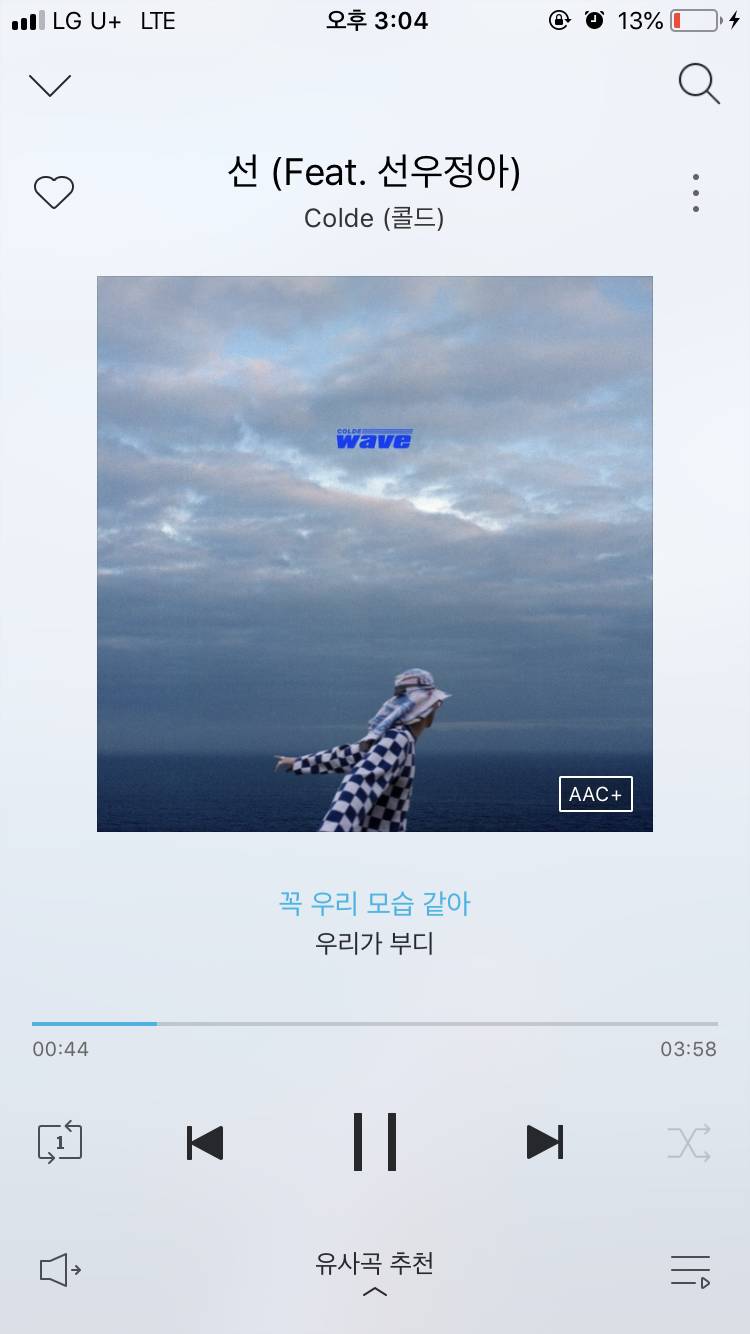Expand the 유사곡 추천 panel

click(374, 1263)
